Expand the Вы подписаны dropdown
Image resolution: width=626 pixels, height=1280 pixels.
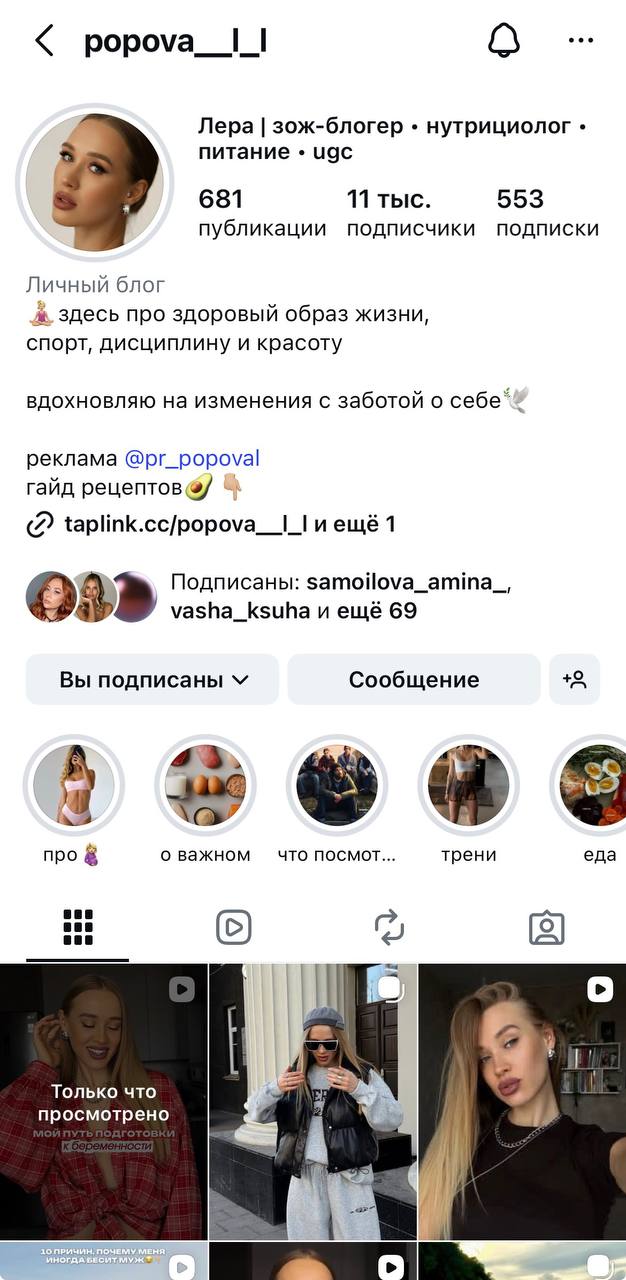pyautogui.click(x=152, y=680)
